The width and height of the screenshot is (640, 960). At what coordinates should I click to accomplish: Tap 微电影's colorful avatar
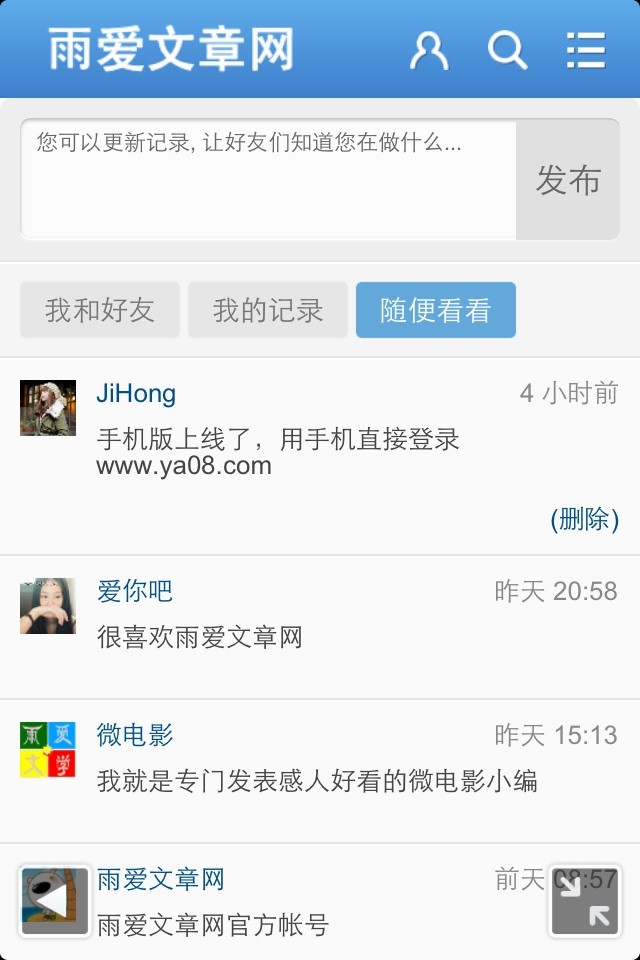(48, 750)
